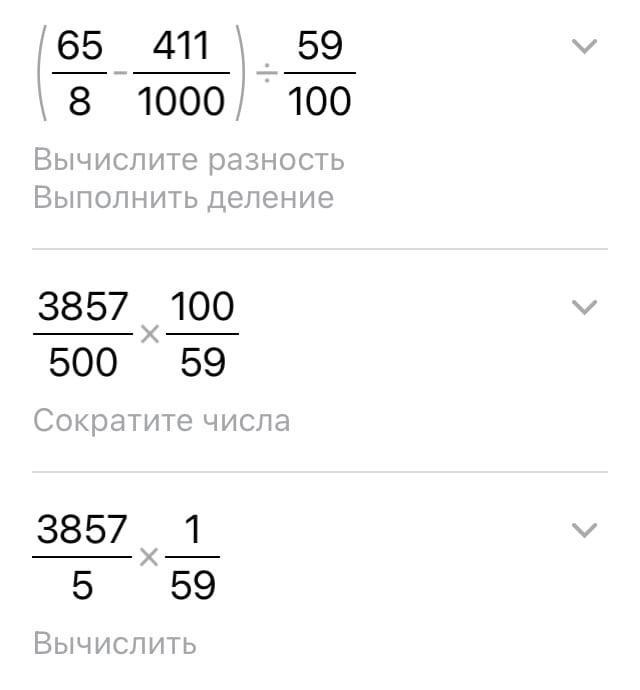Expand the step with 65/8 minus 411/1000
The image size is (640, 690).
pos(583,46)
